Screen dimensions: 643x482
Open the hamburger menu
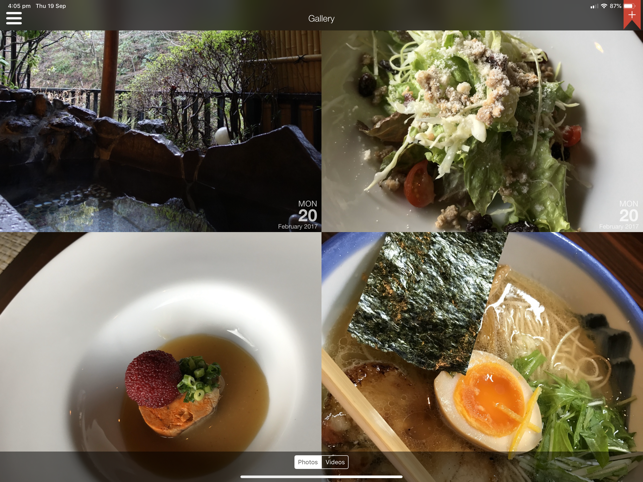pos(14,18)
